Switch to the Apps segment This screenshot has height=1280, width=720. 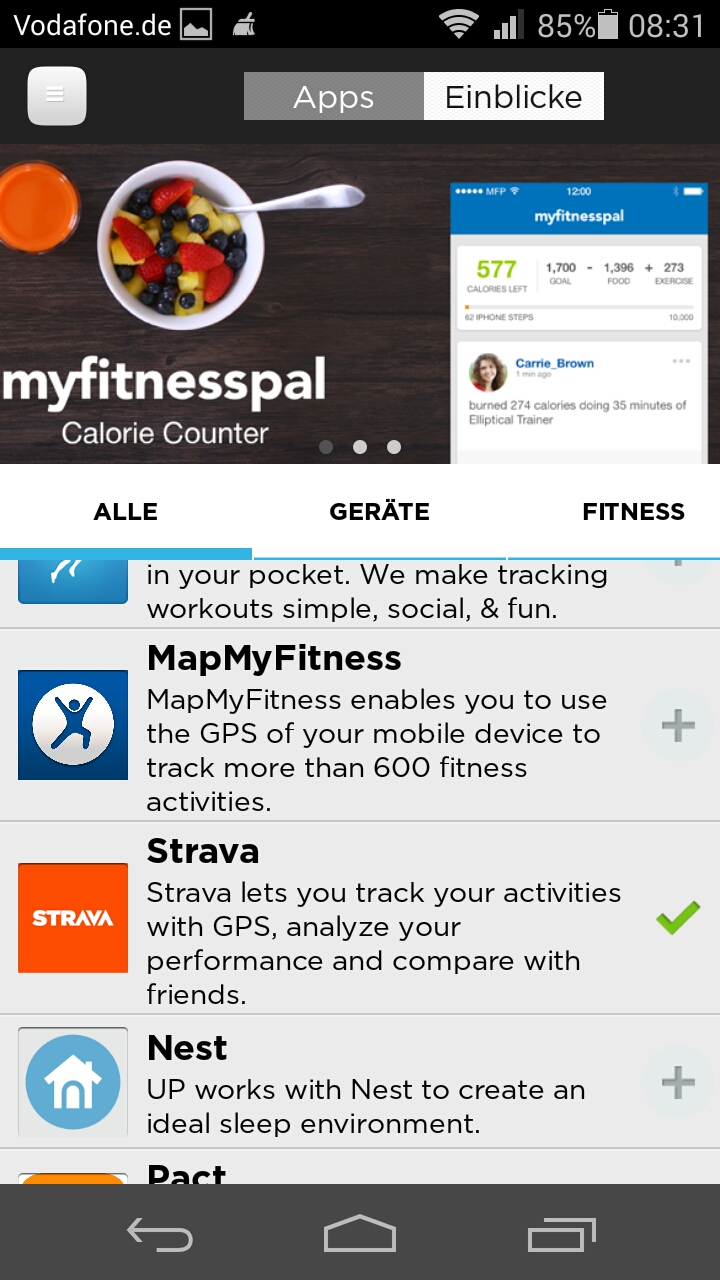(x=333, y=97)
